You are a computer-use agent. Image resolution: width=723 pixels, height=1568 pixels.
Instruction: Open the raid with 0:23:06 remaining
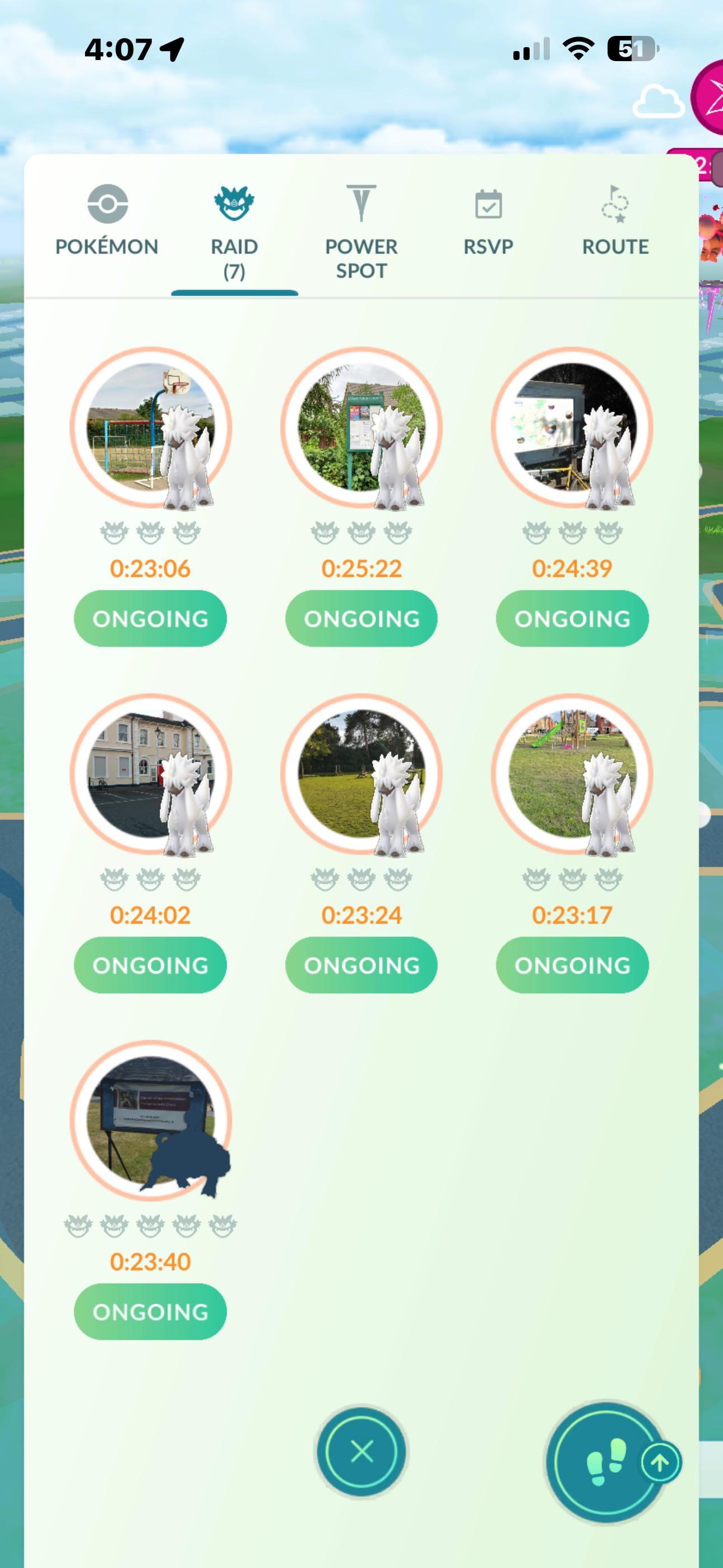tap(150, 428)
